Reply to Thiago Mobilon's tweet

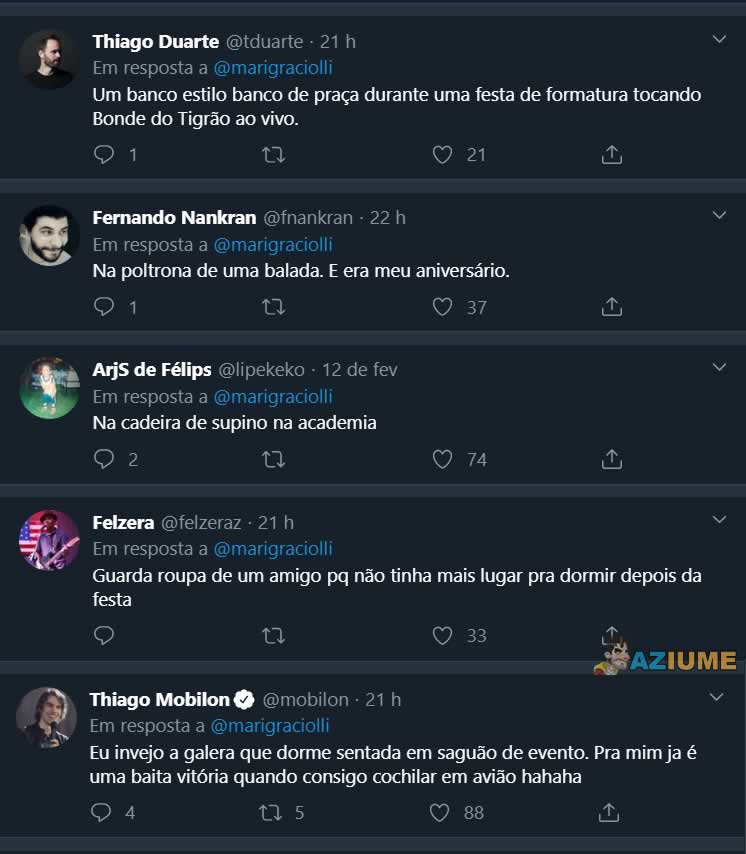click(101, 812)
